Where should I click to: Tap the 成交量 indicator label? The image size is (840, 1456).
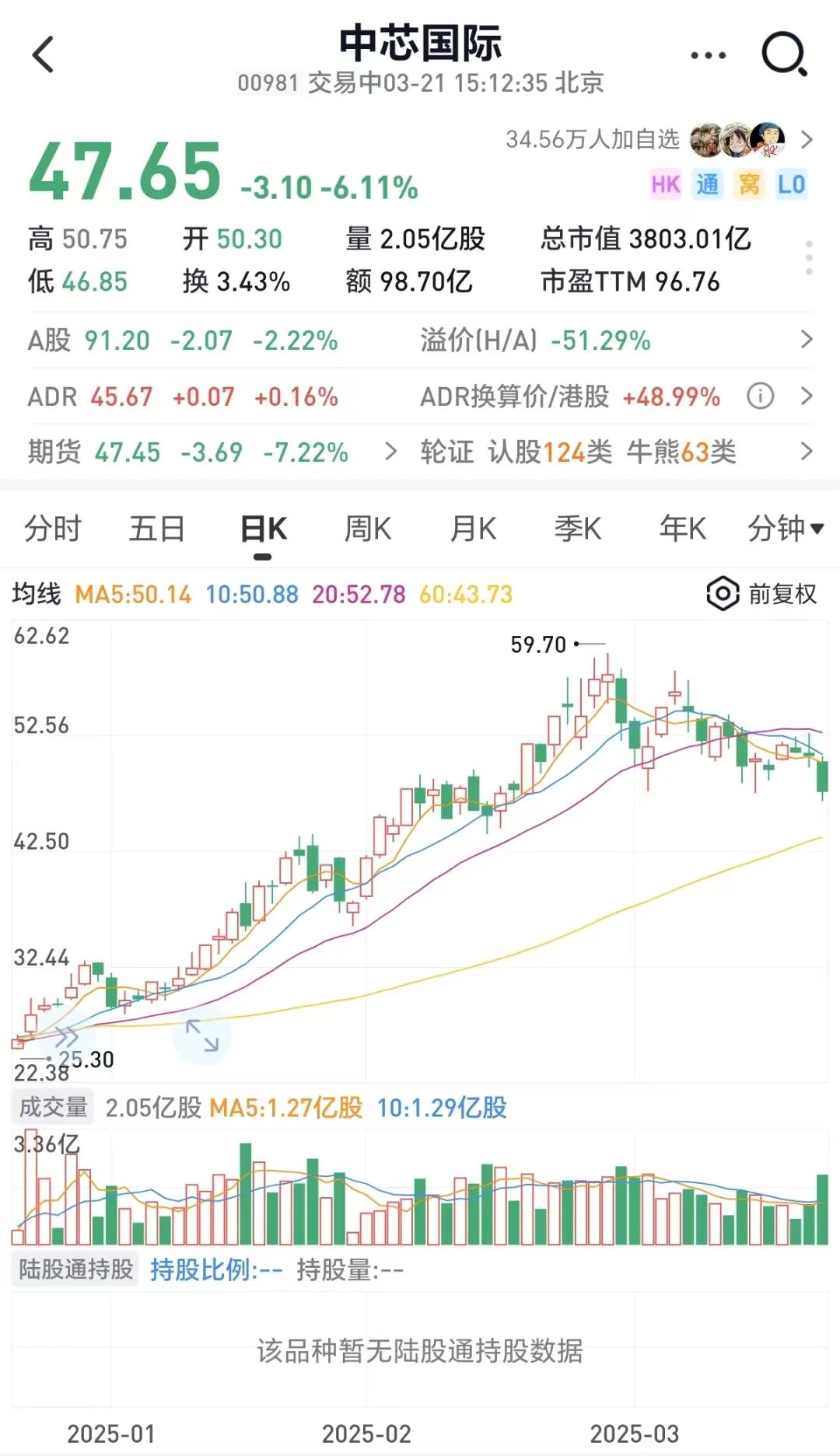[54, 1107]
